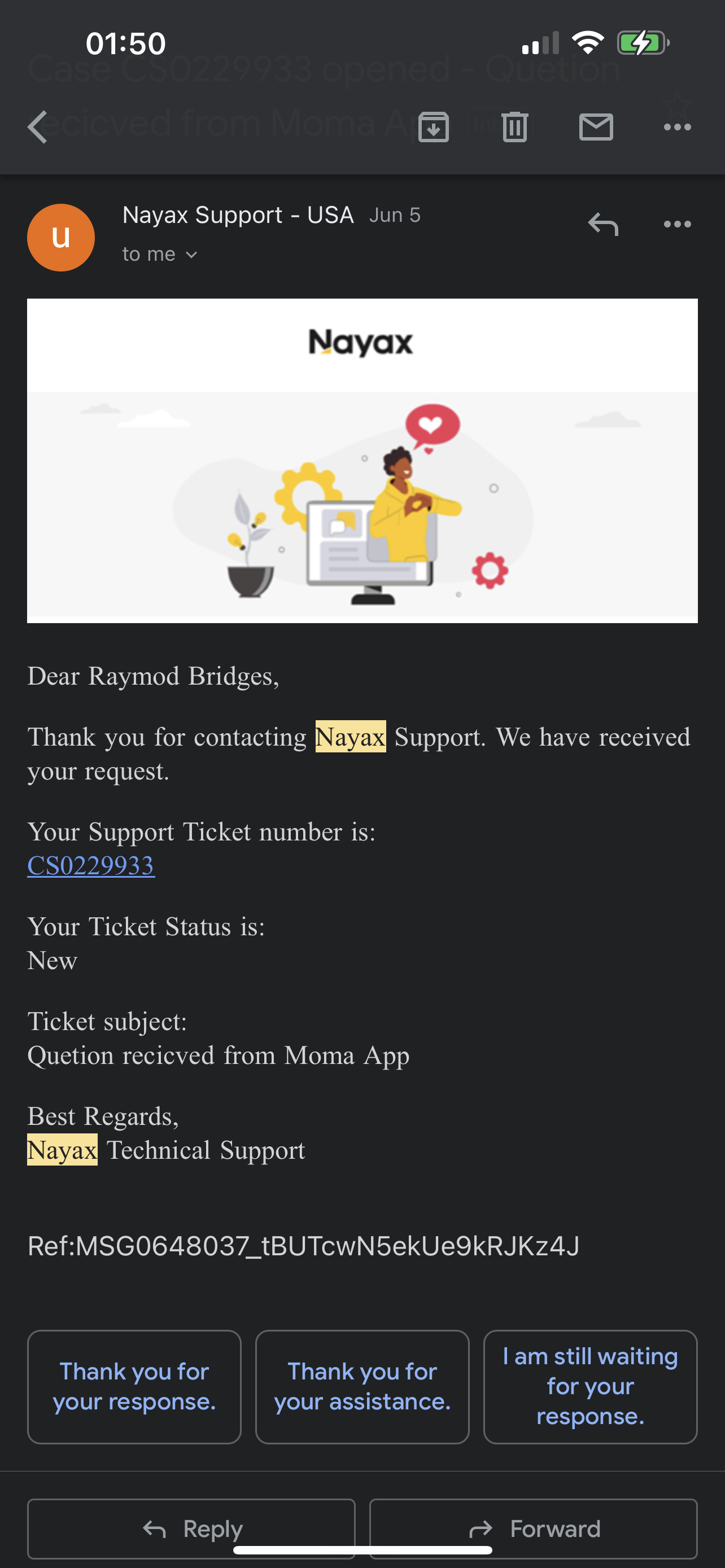
Task: Tap the Nayax header illustration image
Action: tap(362, 459)
